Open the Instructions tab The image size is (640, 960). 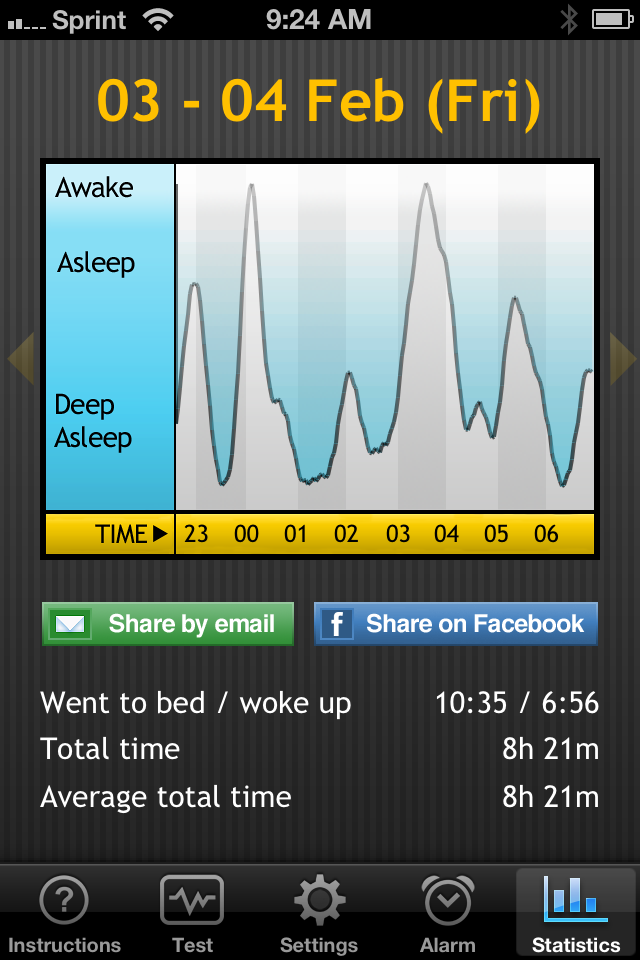[64, 914]
